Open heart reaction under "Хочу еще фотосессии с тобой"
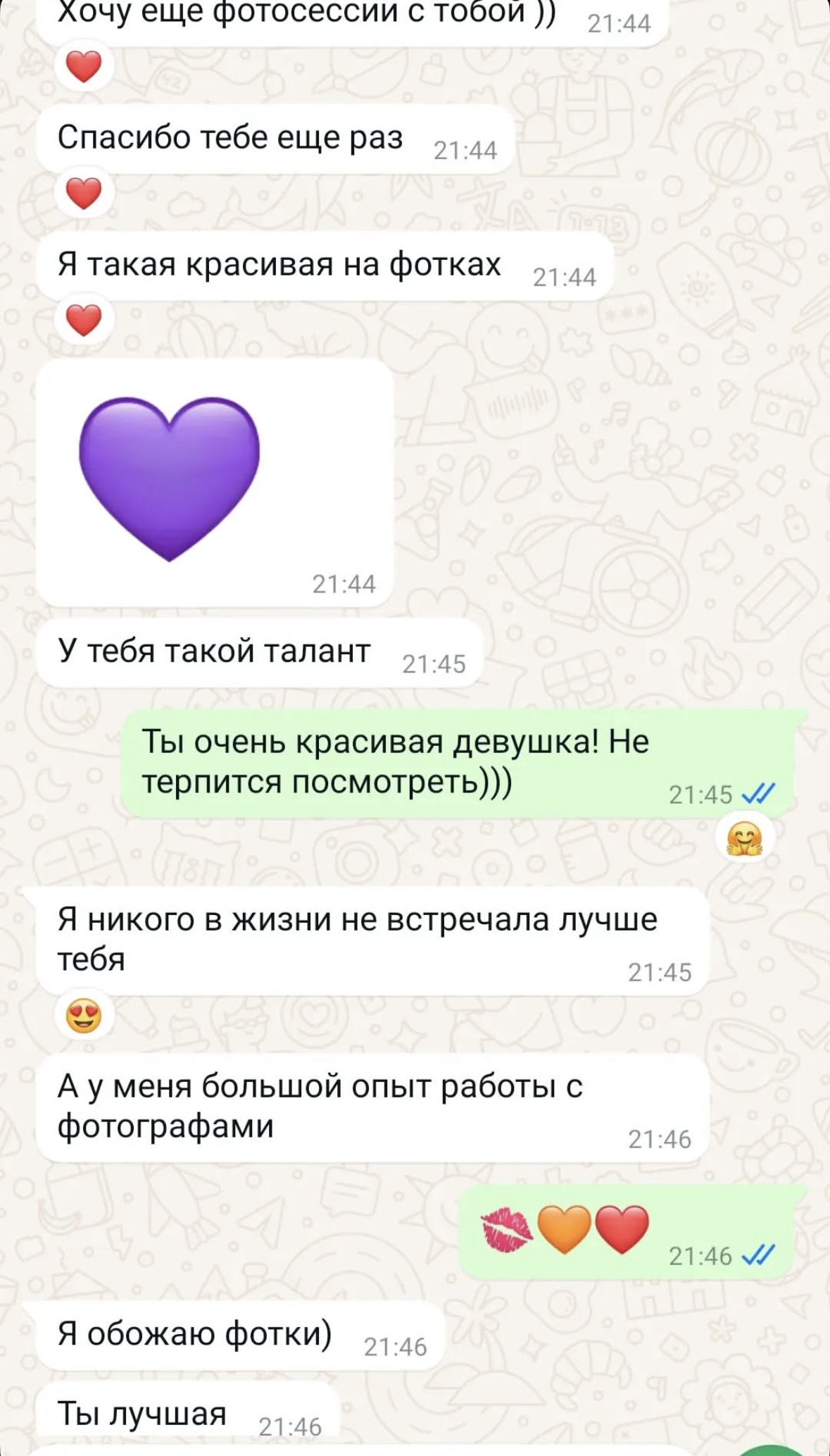830x1456 pixels. pos(84,67)
